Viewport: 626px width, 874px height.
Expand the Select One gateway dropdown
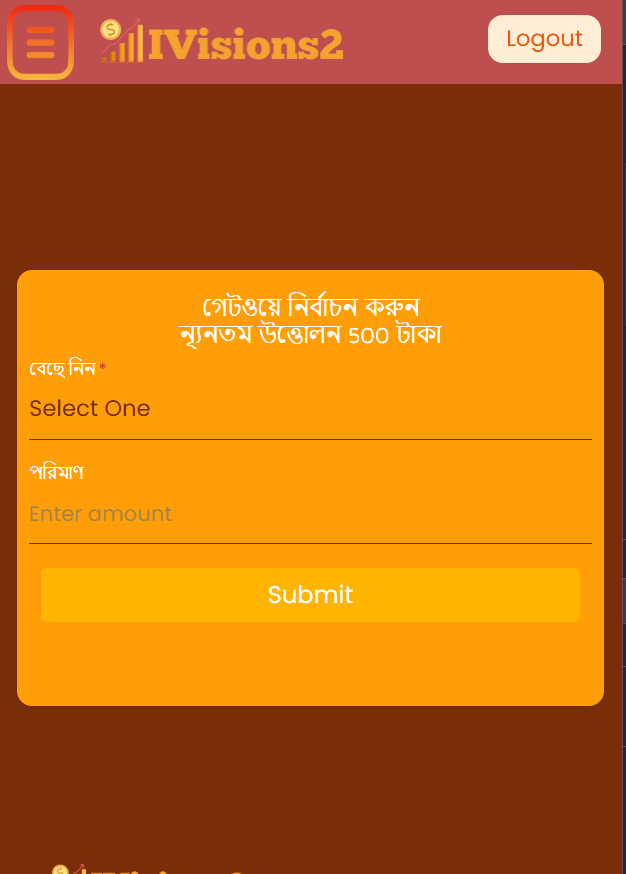[310, 409]
